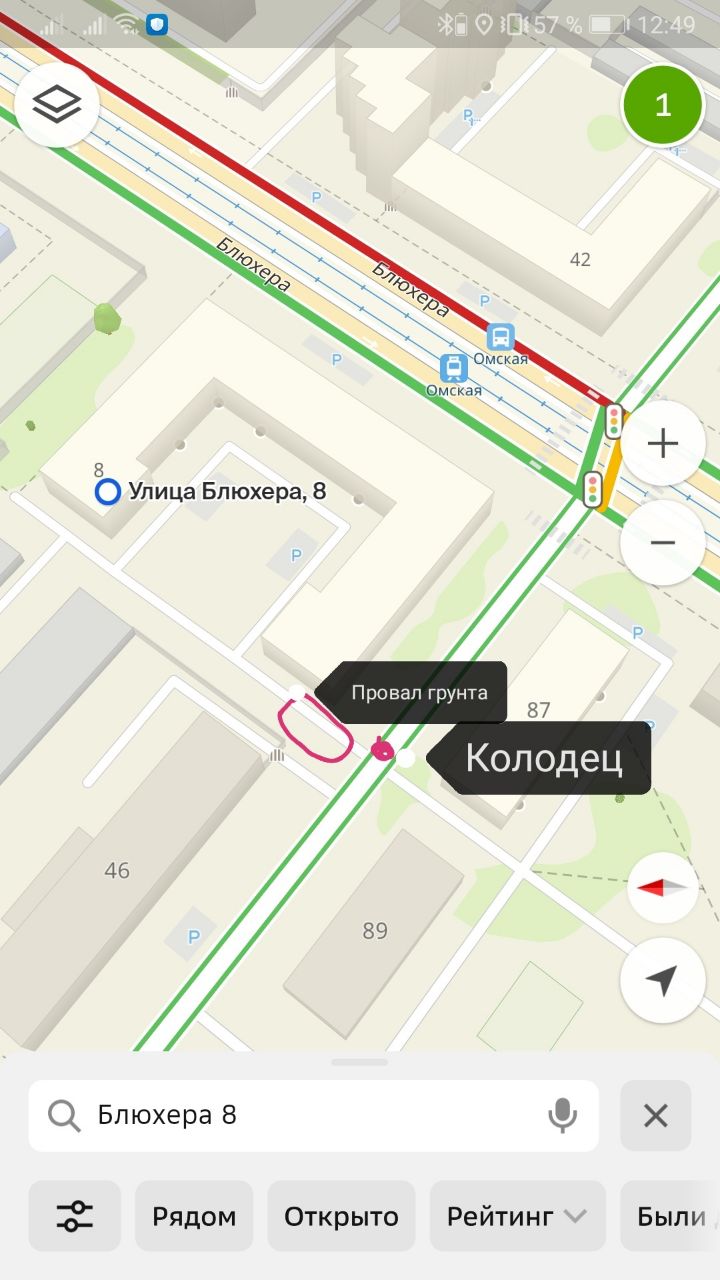Zoom in with the plus button

click(663, 443)
